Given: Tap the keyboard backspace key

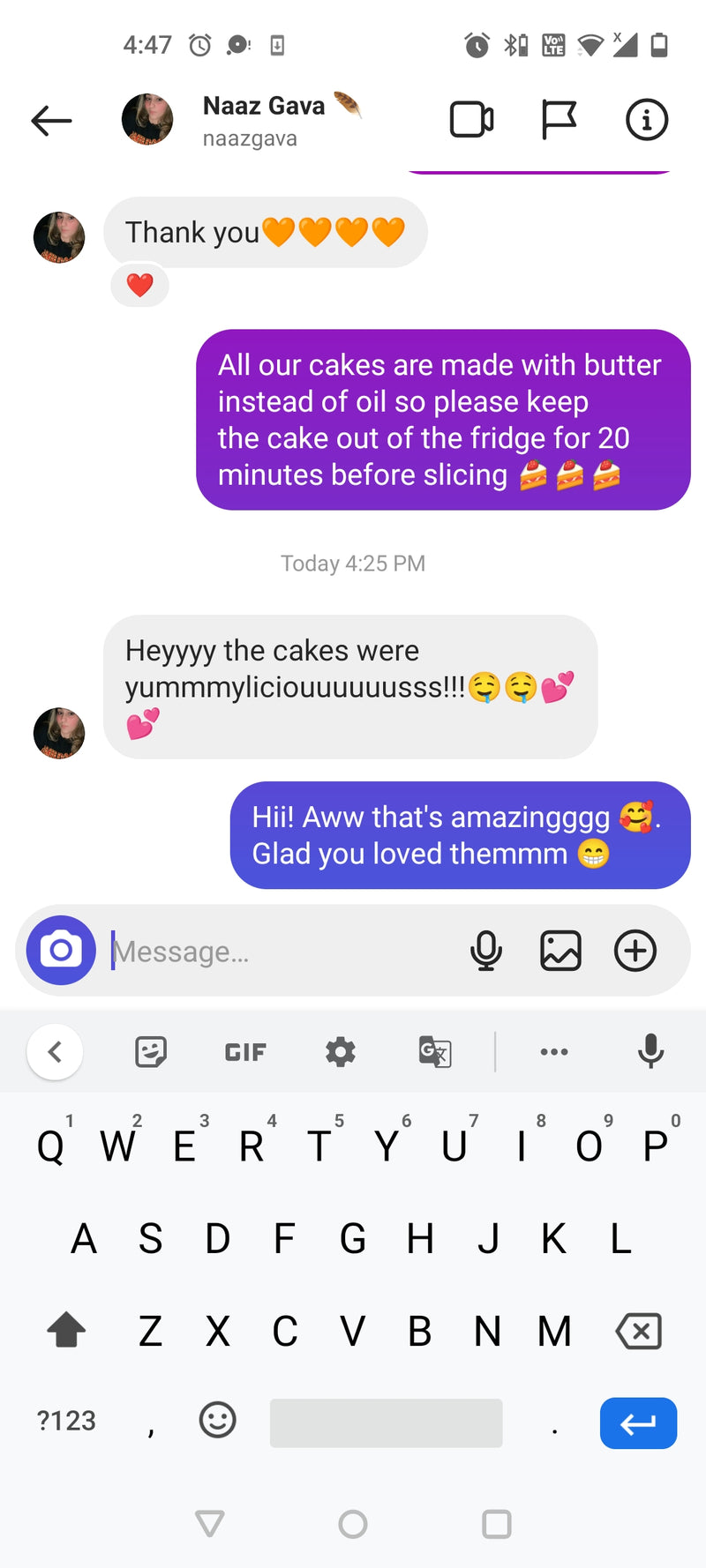Looking at the screenshot, I should tap(639, 1331).
